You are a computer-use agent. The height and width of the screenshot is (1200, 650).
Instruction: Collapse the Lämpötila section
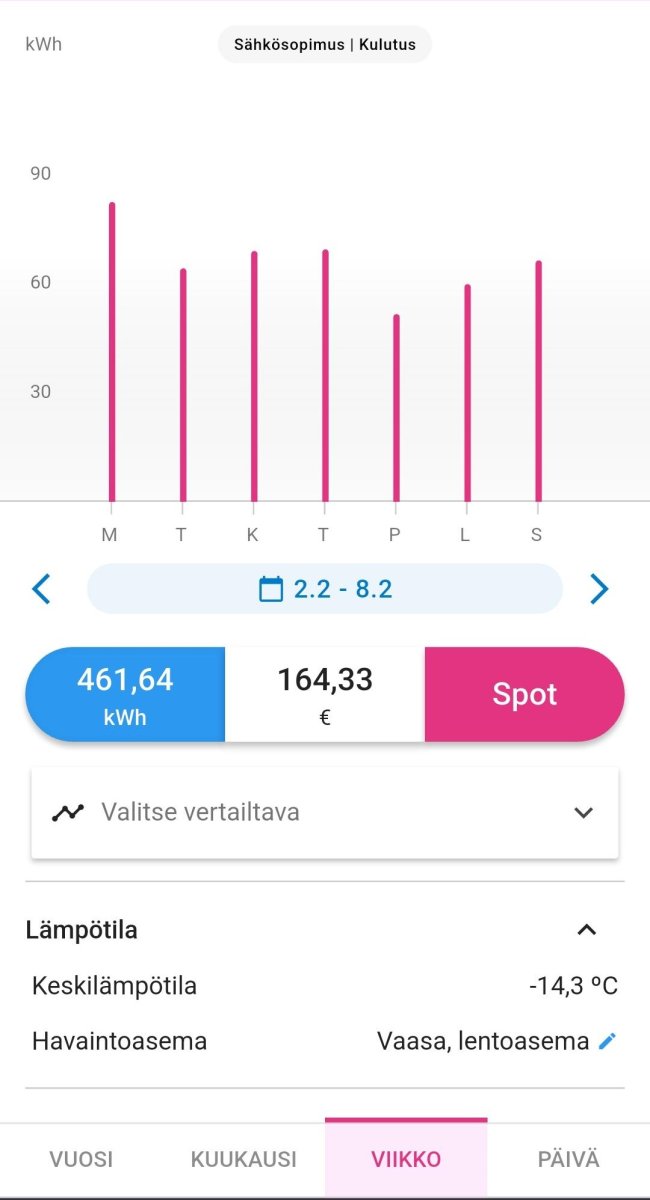pyautogui.click(x=587, y=930)
